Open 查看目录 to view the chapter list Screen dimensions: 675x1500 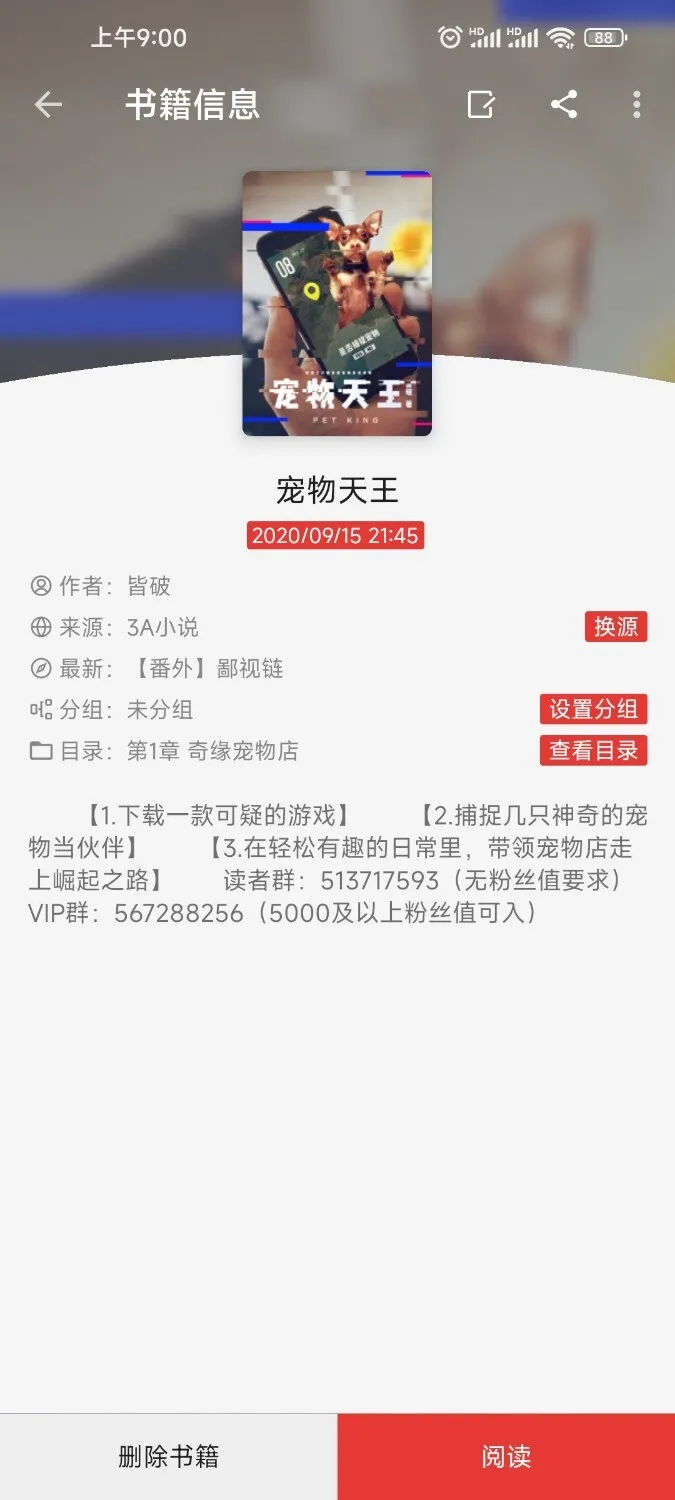point(594,751)
